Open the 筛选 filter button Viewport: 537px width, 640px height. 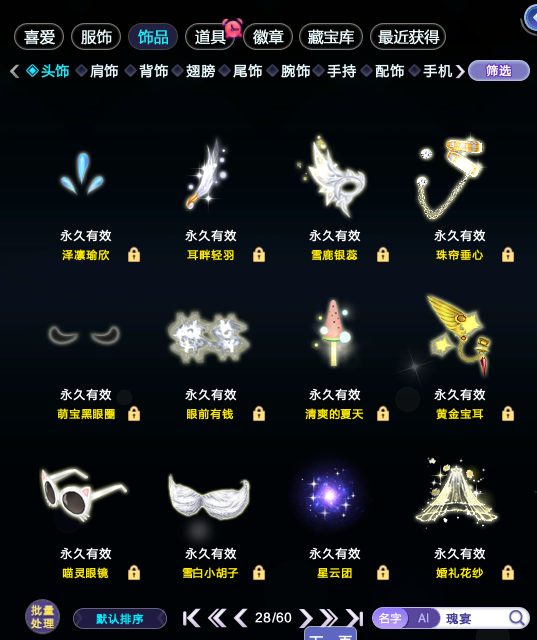498,71
